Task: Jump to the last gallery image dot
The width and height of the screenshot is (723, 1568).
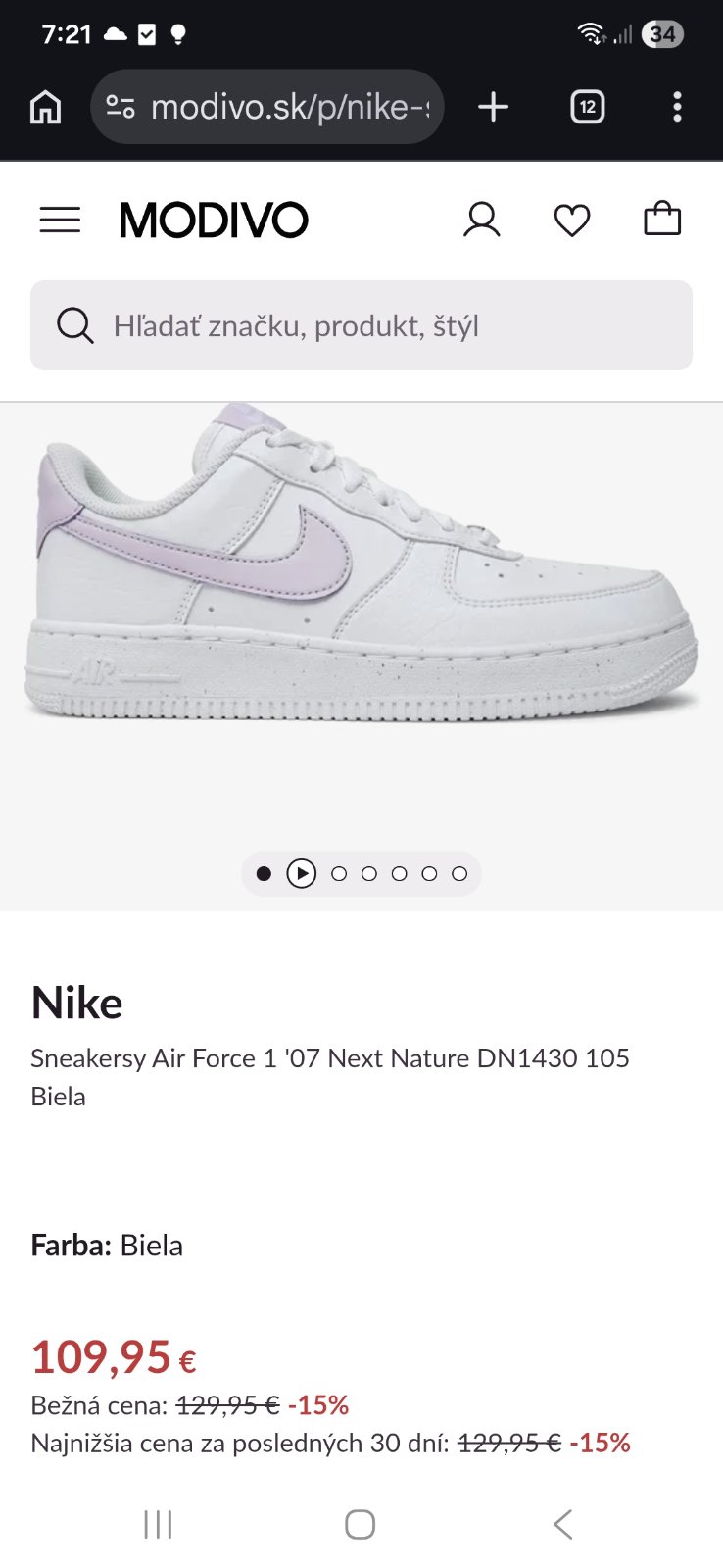Action: click(459, 873)
